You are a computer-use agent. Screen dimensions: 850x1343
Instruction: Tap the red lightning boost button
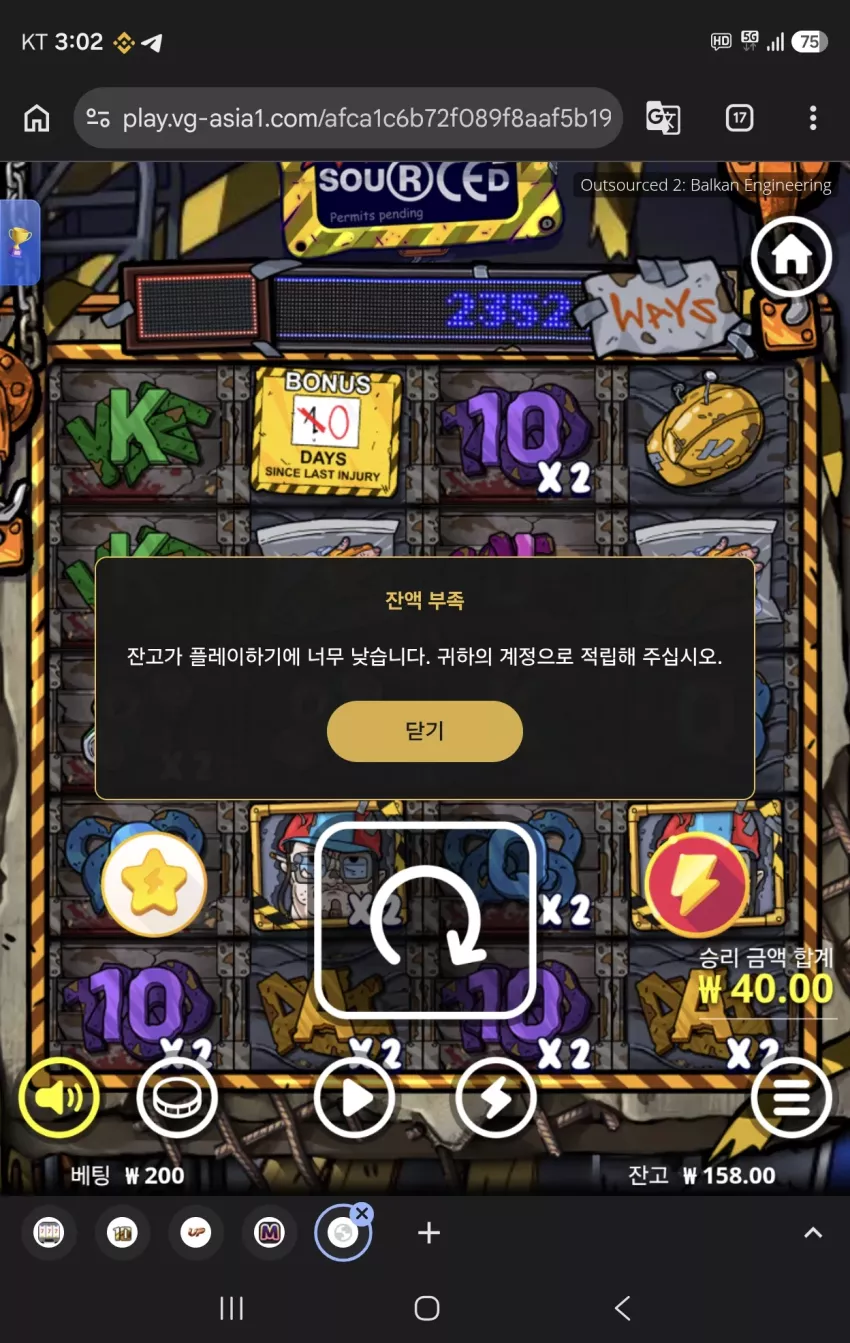click(697, 885)
